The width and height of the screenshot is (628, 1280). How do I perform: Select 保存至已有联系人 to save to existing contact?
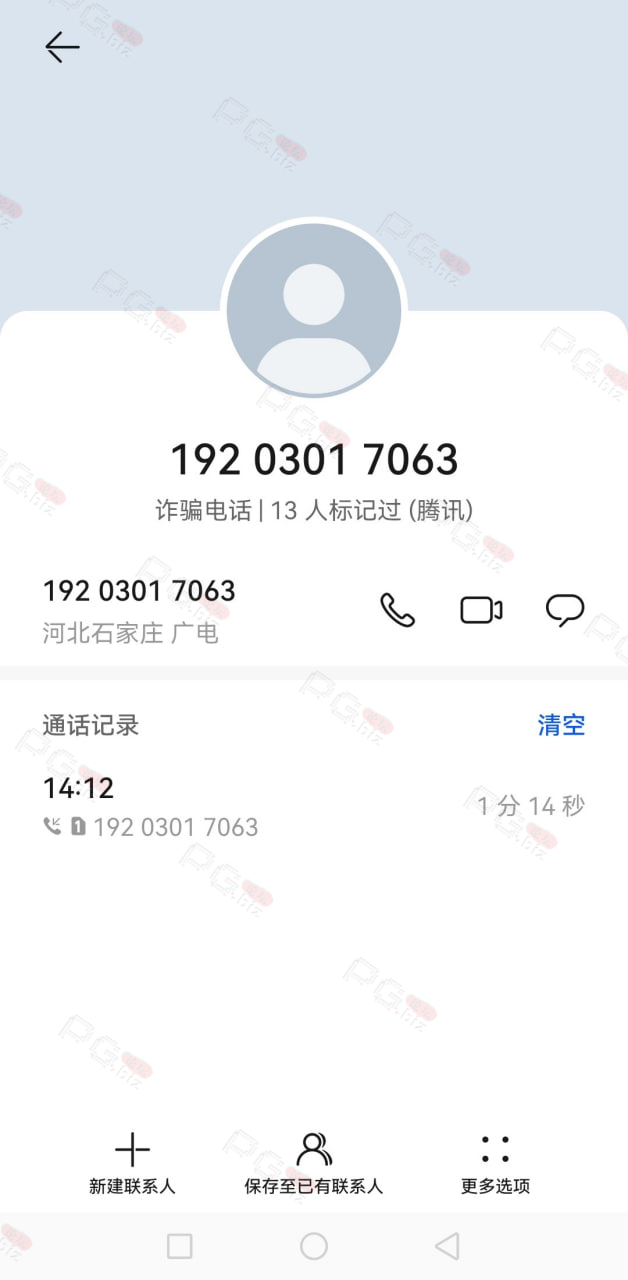[x=314, y=1164]
